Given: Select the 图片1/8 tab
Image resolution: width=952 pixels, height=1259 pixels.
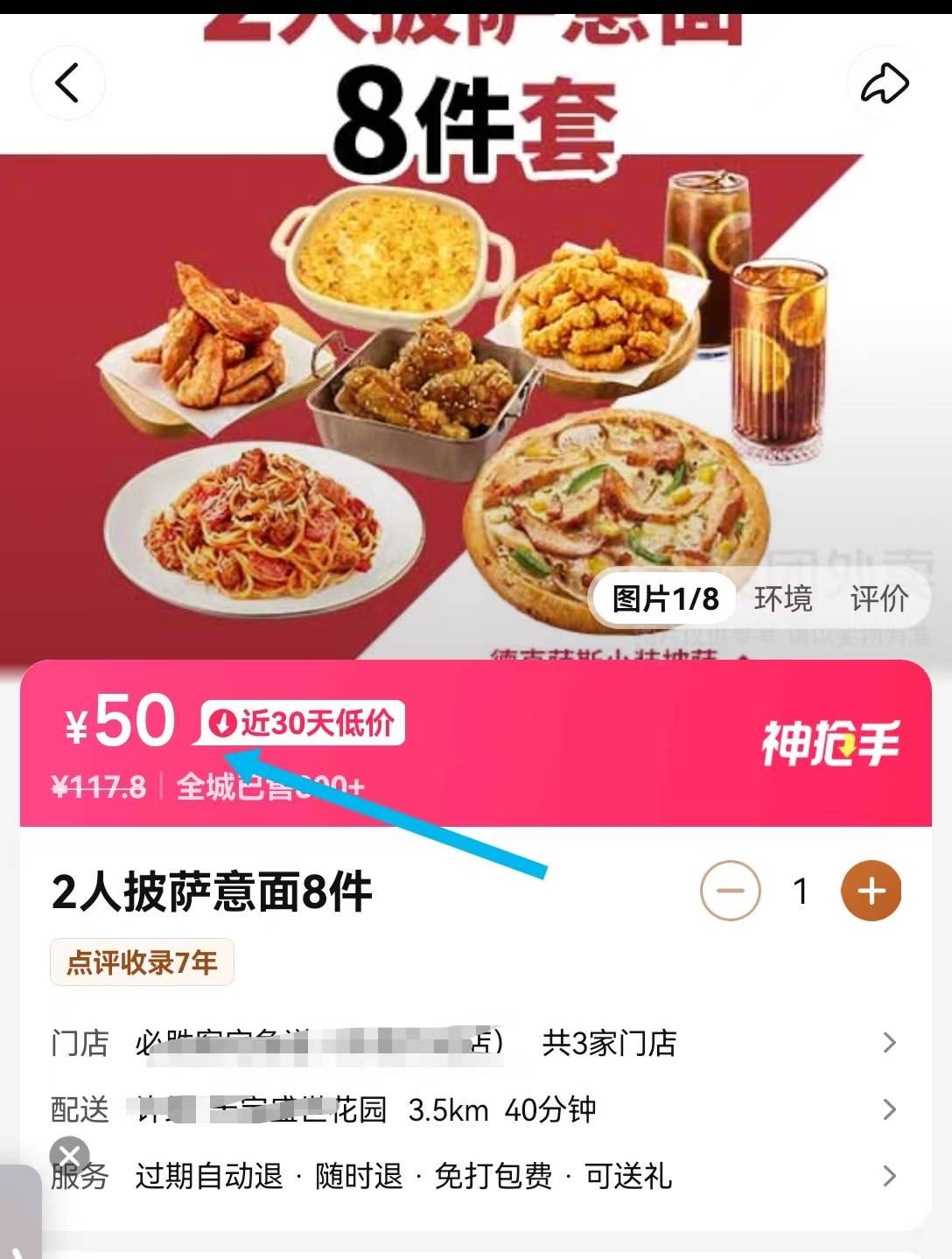Looking at the screenshot, I should pos(665,598).
